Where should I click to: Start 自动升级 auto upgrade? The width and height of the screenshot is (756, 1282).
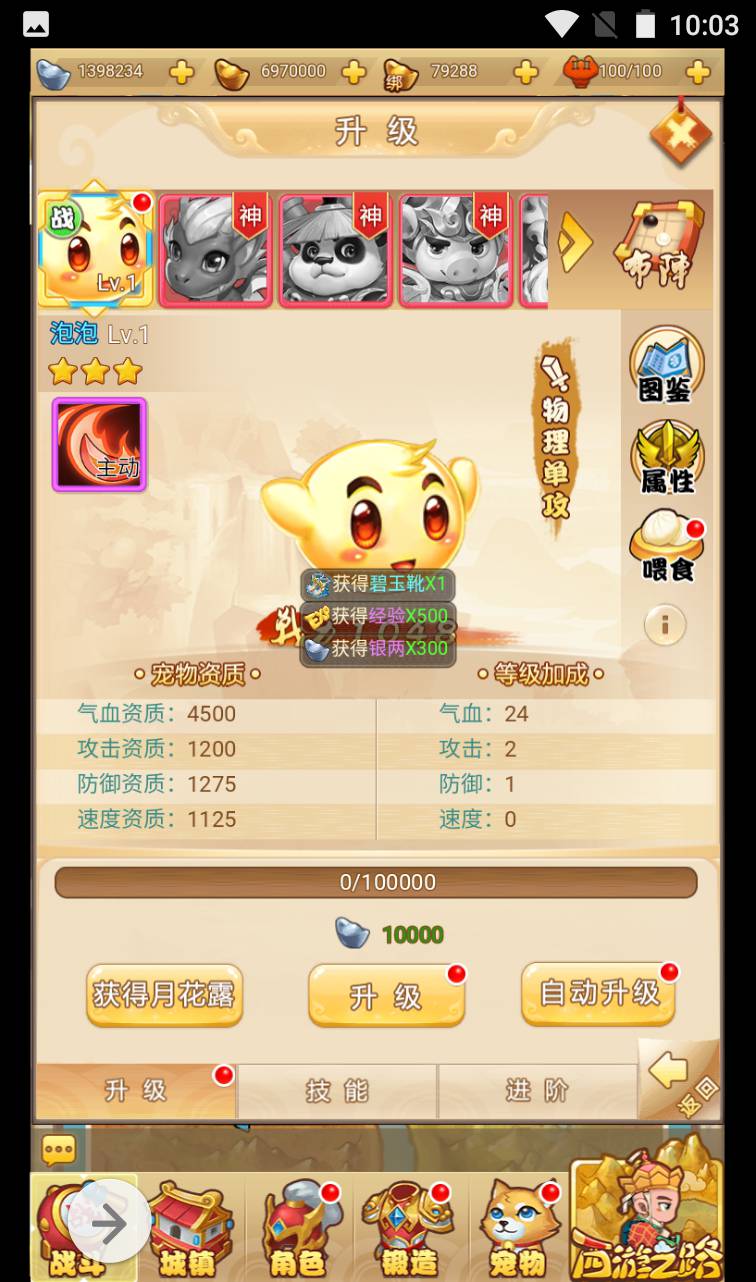pos(599,993)
